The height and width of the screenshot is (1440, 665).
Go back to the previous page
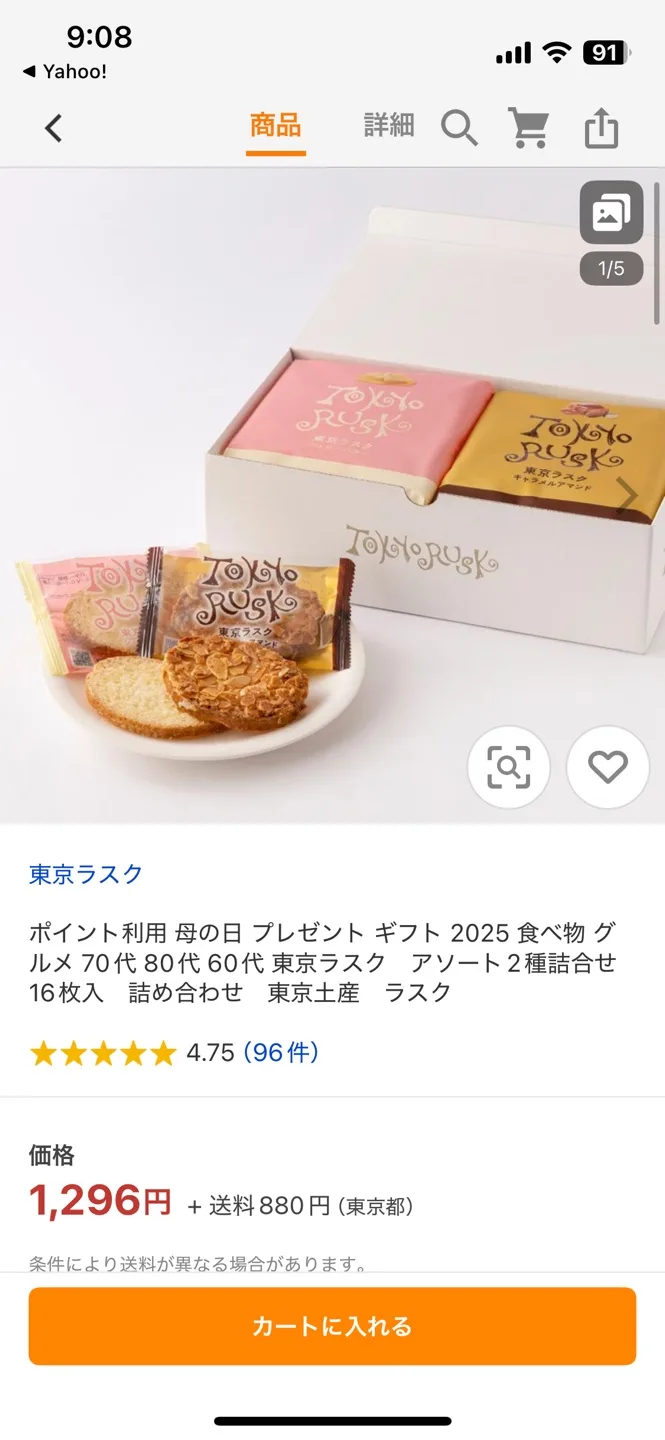tap(54, 128)
